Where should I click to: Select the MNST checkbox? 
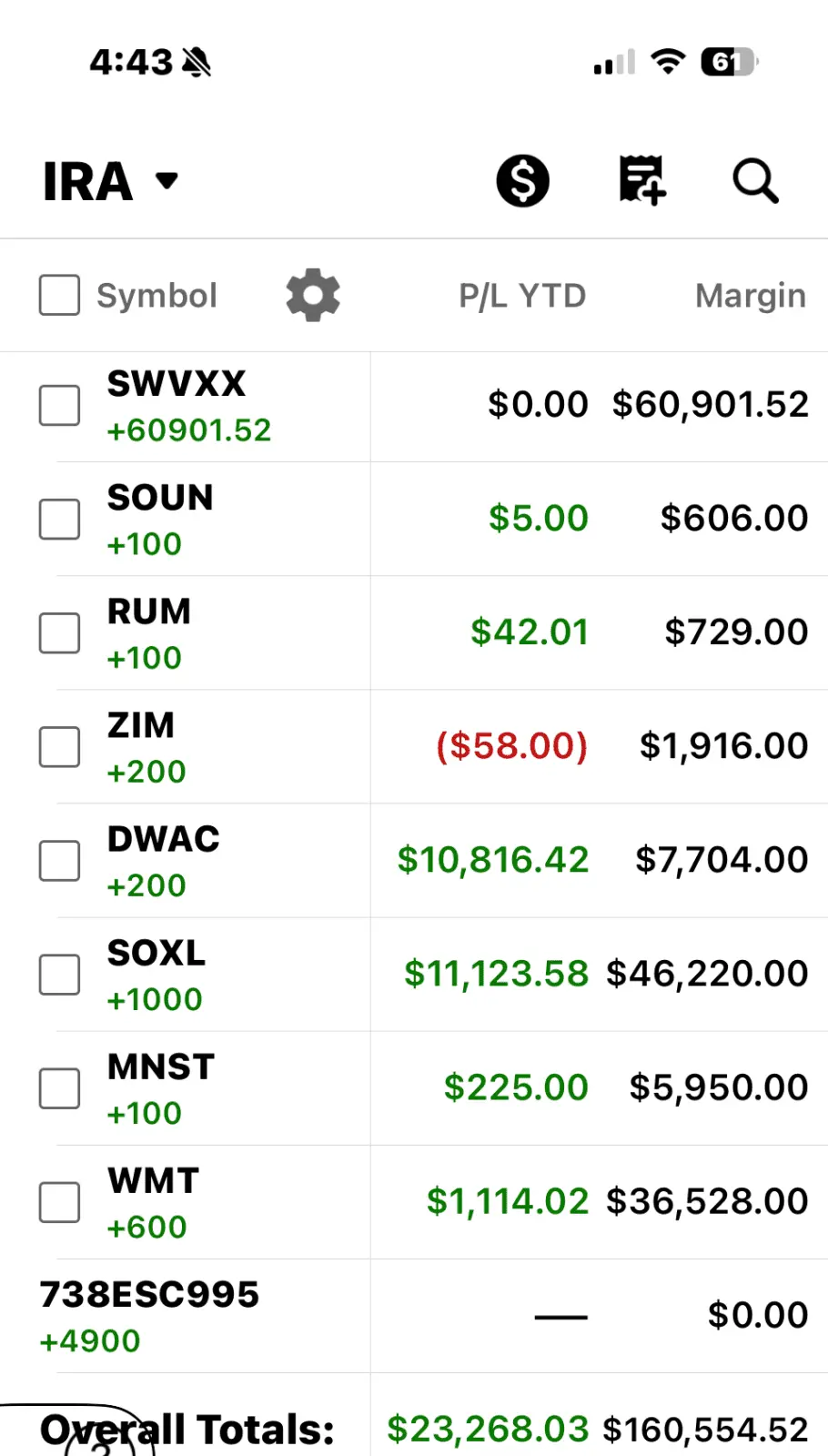coord(60,1088)
